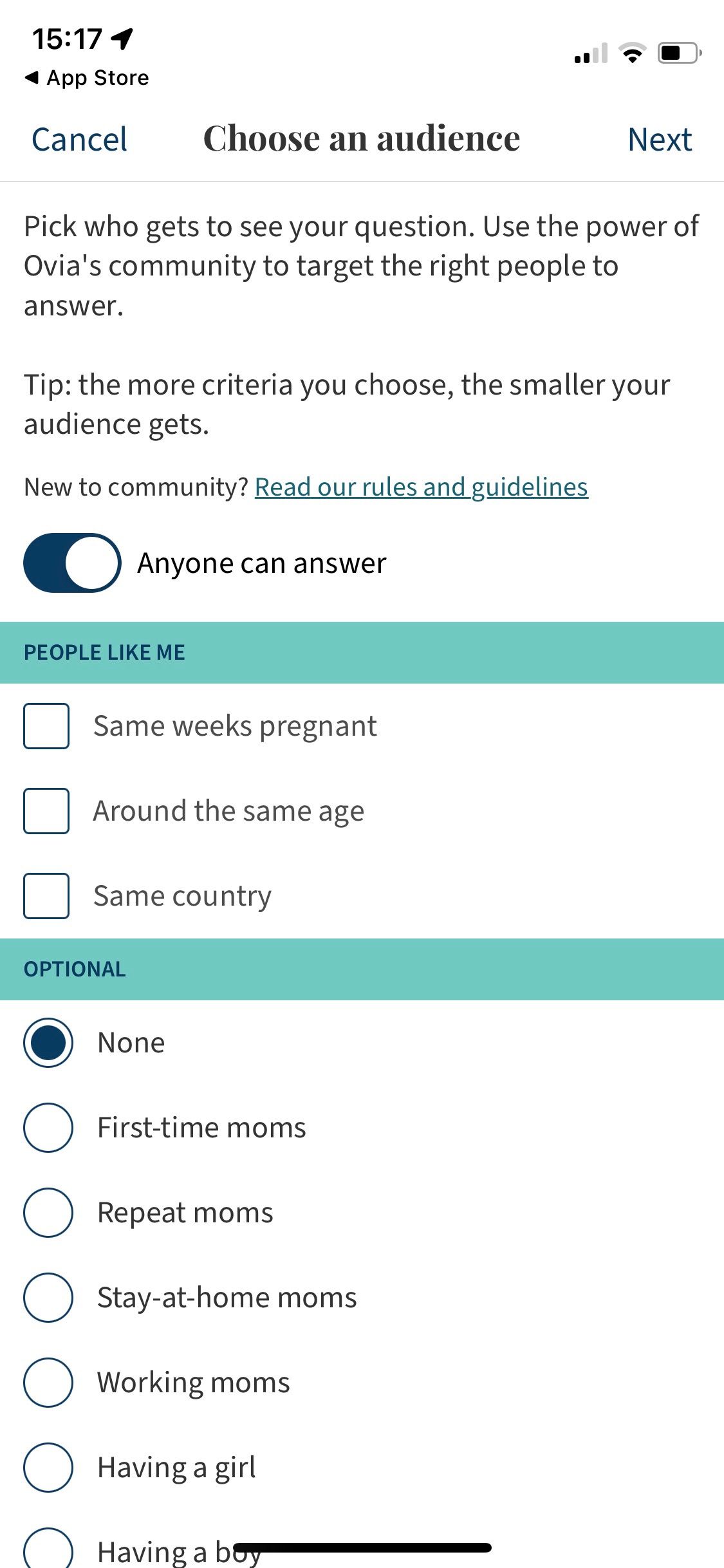Open the rules and guidelines link

pos(422,487)
